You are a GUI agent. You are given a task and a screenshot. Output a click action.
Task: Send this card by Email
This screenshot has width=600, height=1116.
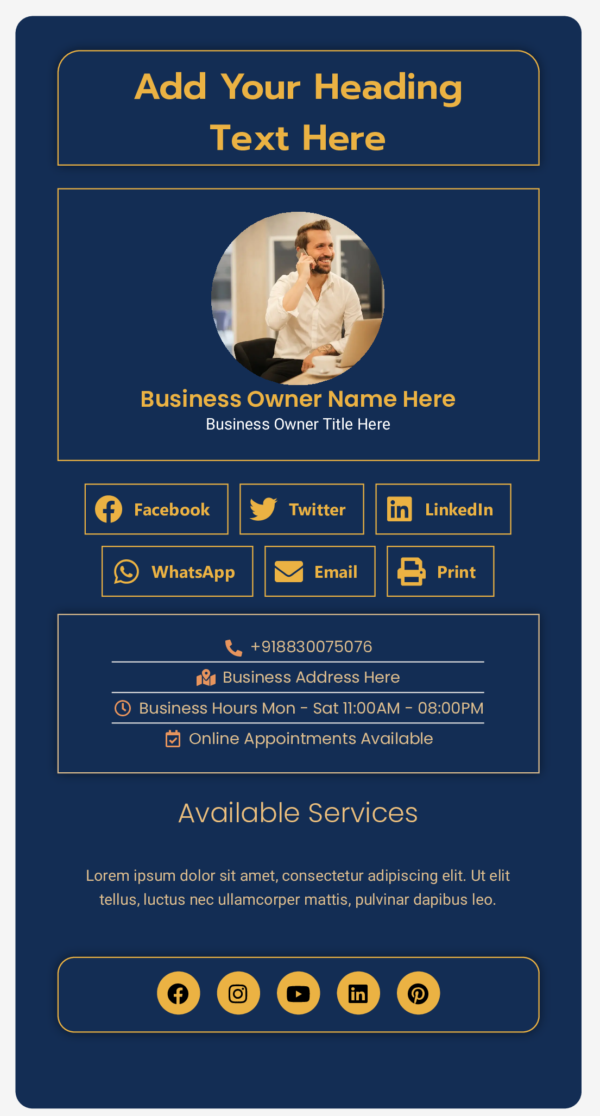tap(320, 572)
